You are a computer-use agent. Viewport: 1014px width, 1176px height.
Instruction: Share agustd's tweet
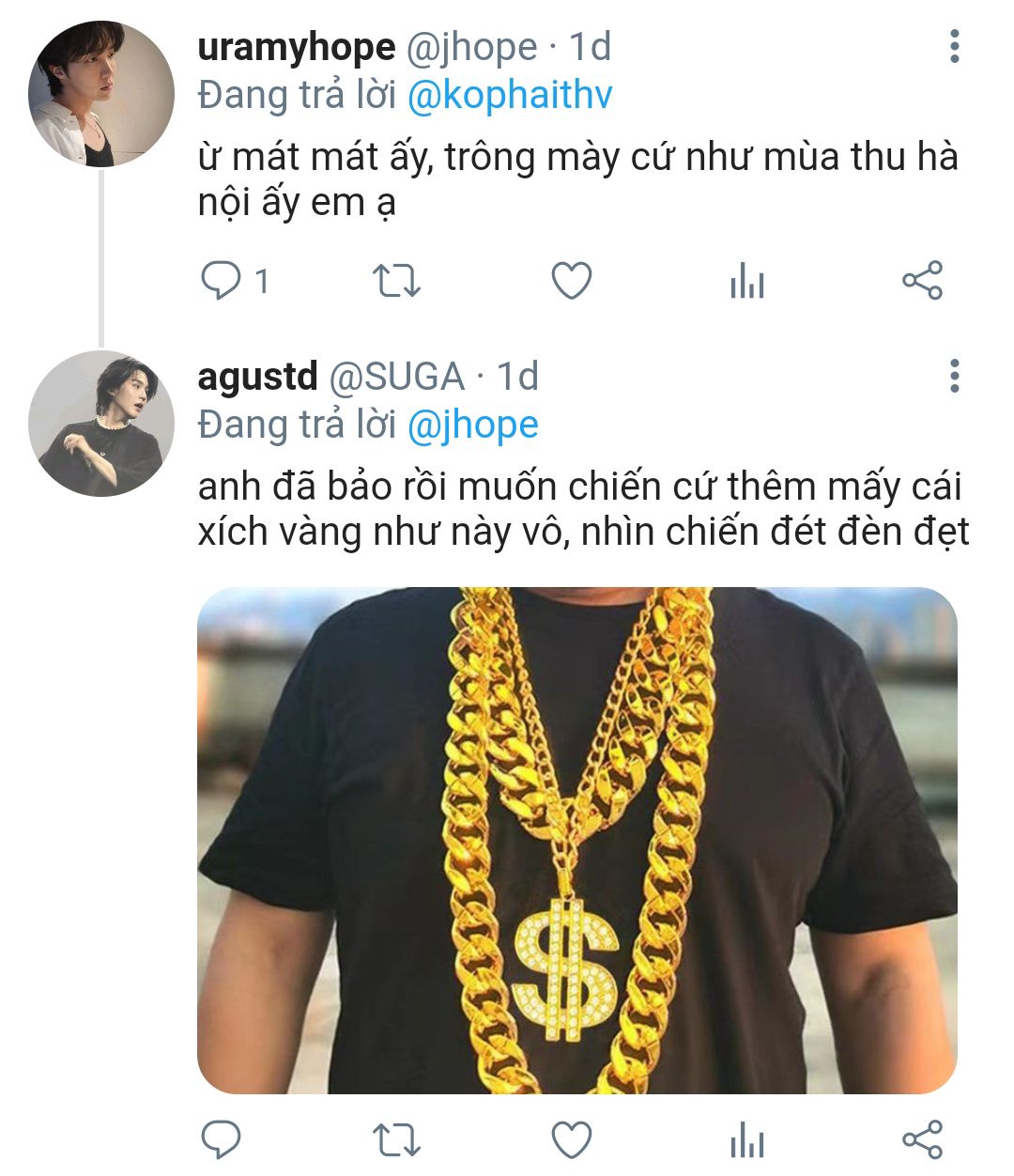click(922, 1140)
